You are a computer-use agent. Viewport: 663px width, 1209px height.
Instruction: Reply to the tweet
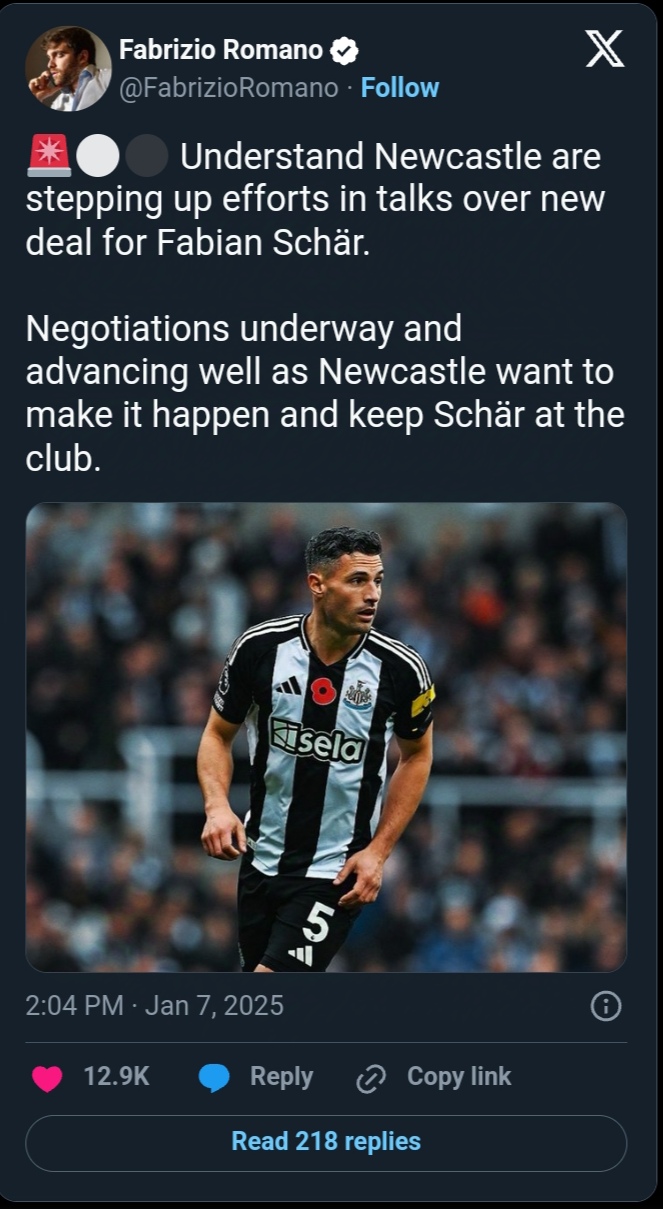coord(257,1077)
